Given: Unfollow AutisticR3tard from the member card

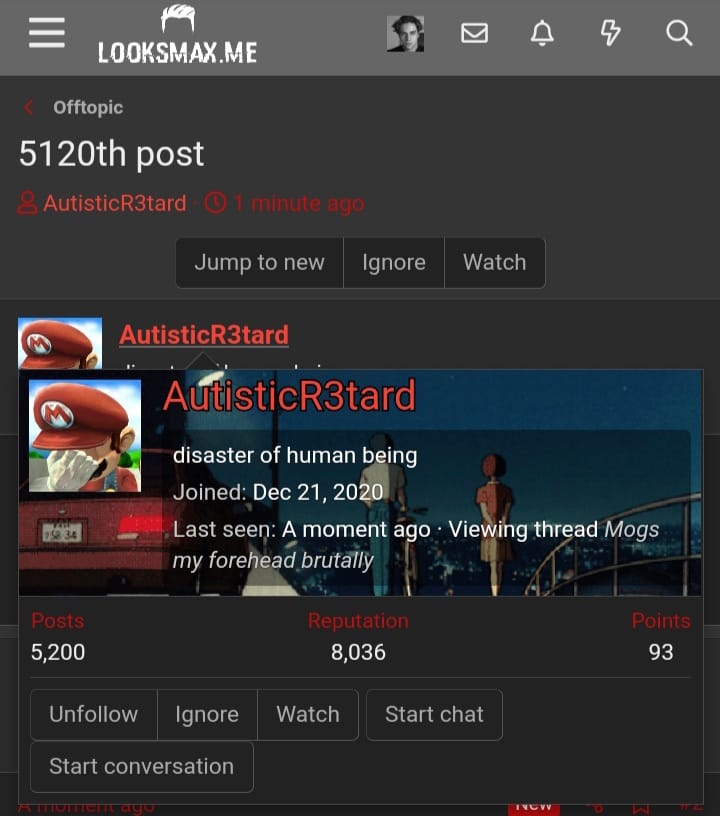Looking at the screenshot, I should point(93,714).
